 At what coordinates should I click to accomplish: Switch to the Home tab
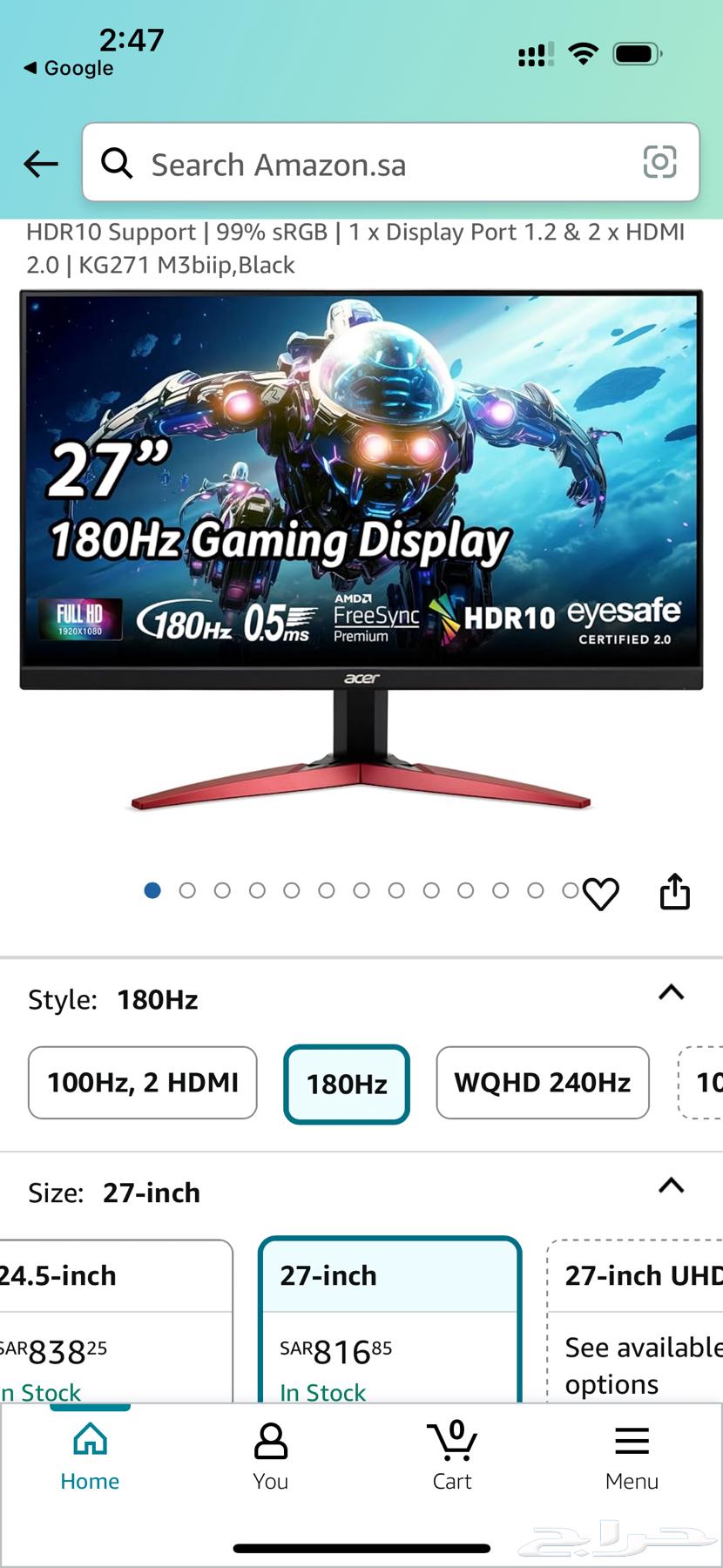(x=90, y=1456)
